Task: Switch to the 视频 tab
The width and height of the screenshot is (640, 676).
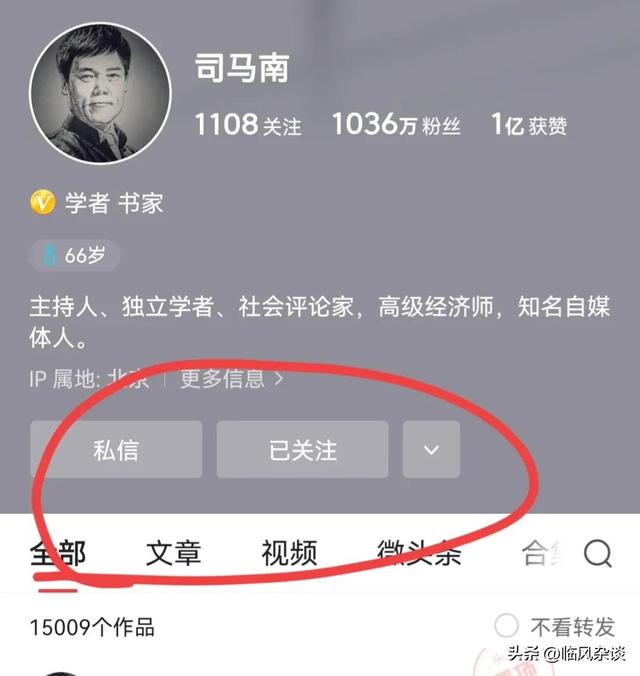Action: [x=290, y=553]
